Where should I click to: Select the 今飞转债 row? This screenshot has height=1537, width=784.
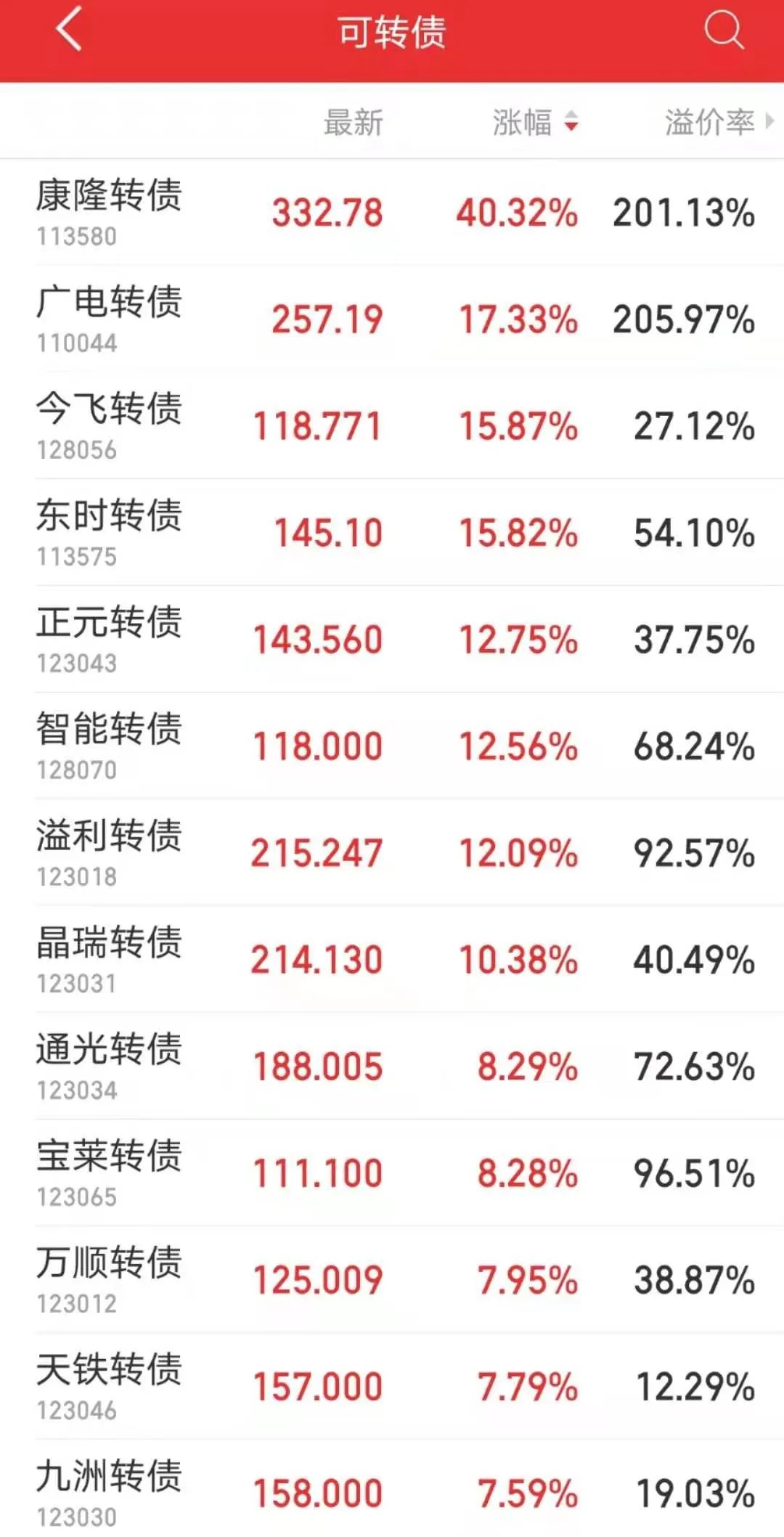pyautogui.click(x=392, y=425)
